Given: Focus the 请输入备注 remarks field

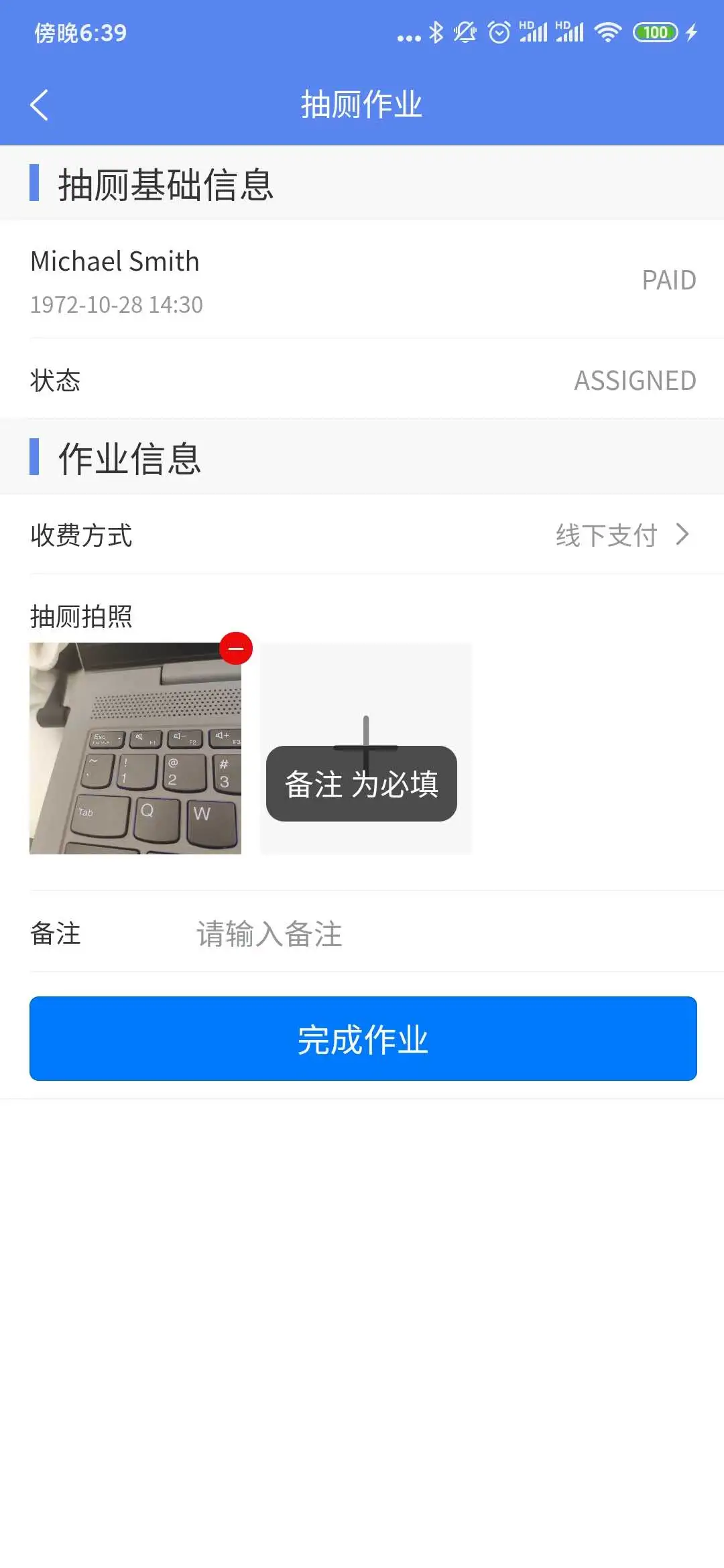Looking at the screenshot, I should (x=442, y=933).
